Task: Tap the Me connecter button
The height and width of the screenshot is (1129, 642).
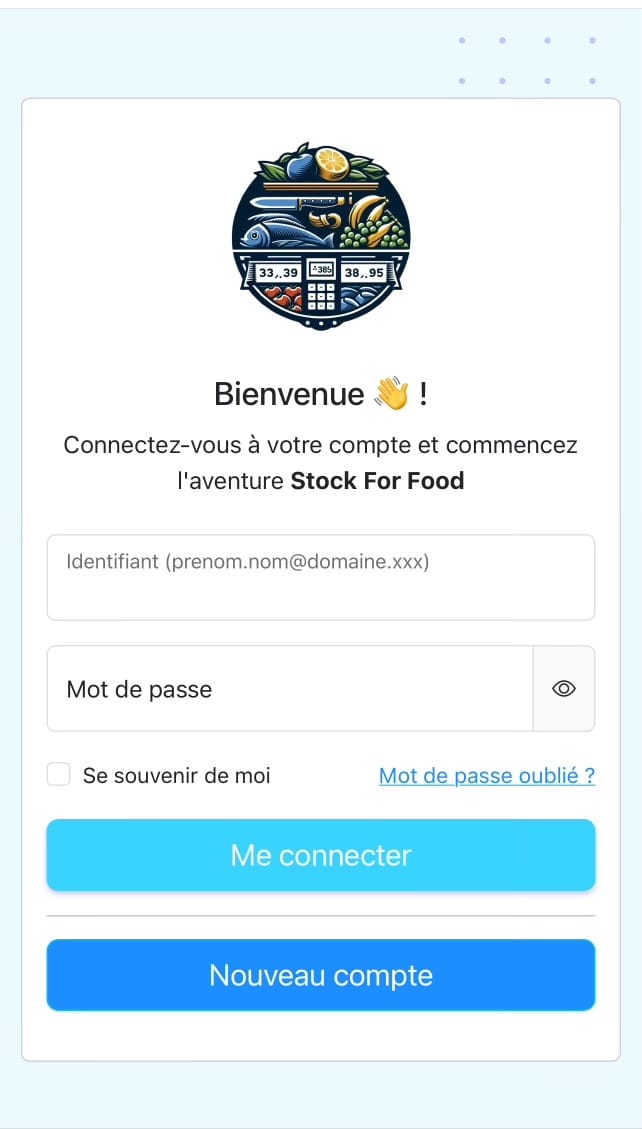Action: [x=321, y=855]
